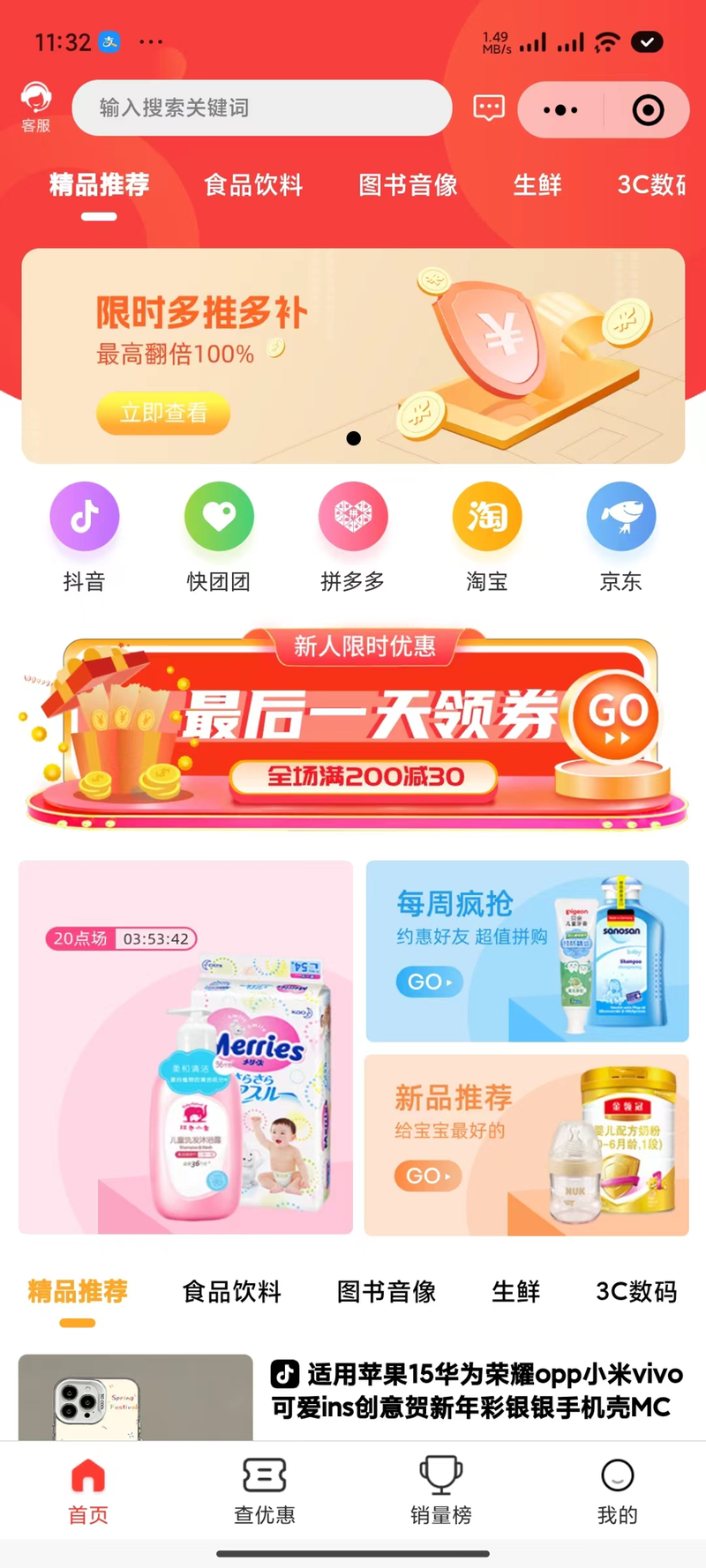This screenshot has width=706, height=1568.
Task: Tap GO on the 每周疯抢 card
Action: [x=429, y=982]
